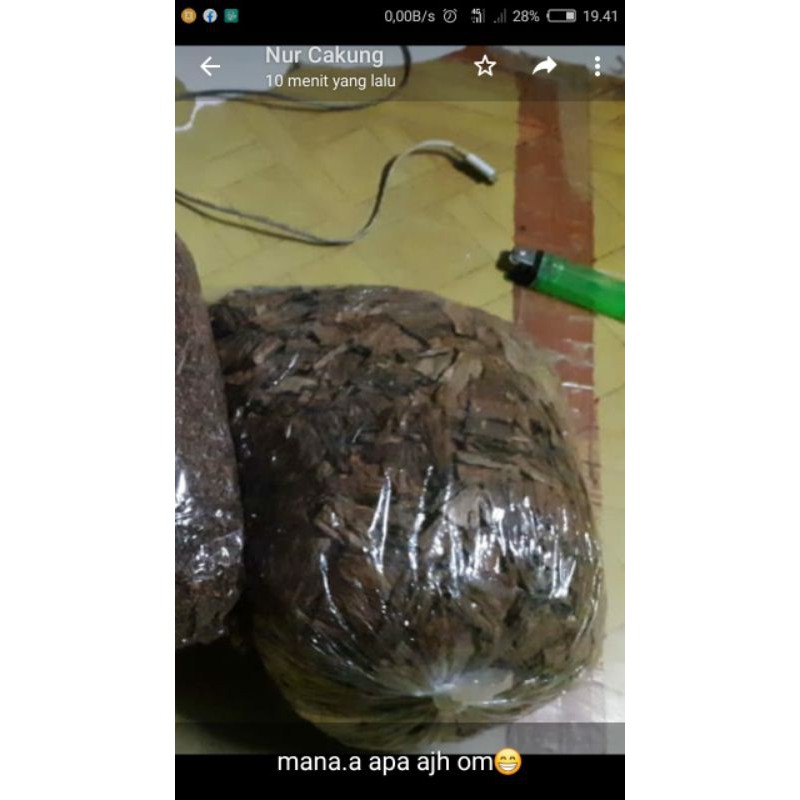Open the three-dot overflow menu
This screenshot has height=800, width=800.
tap(597, 67)
